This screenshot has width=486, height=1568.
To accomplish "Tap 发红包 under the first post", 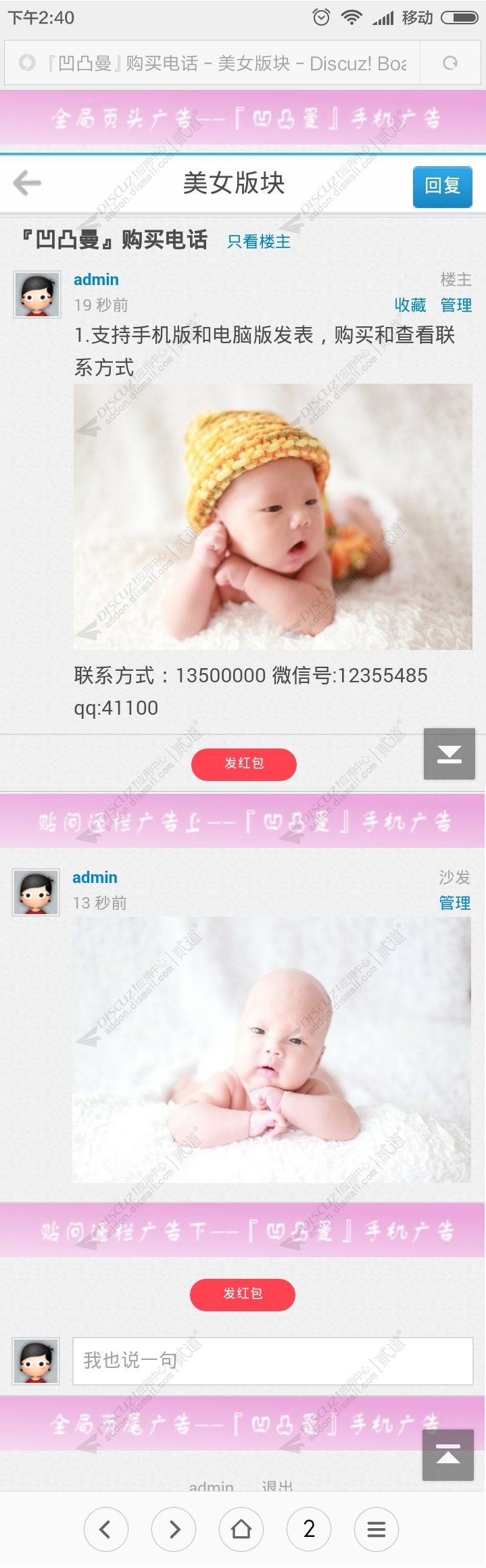I will [243, 764].
